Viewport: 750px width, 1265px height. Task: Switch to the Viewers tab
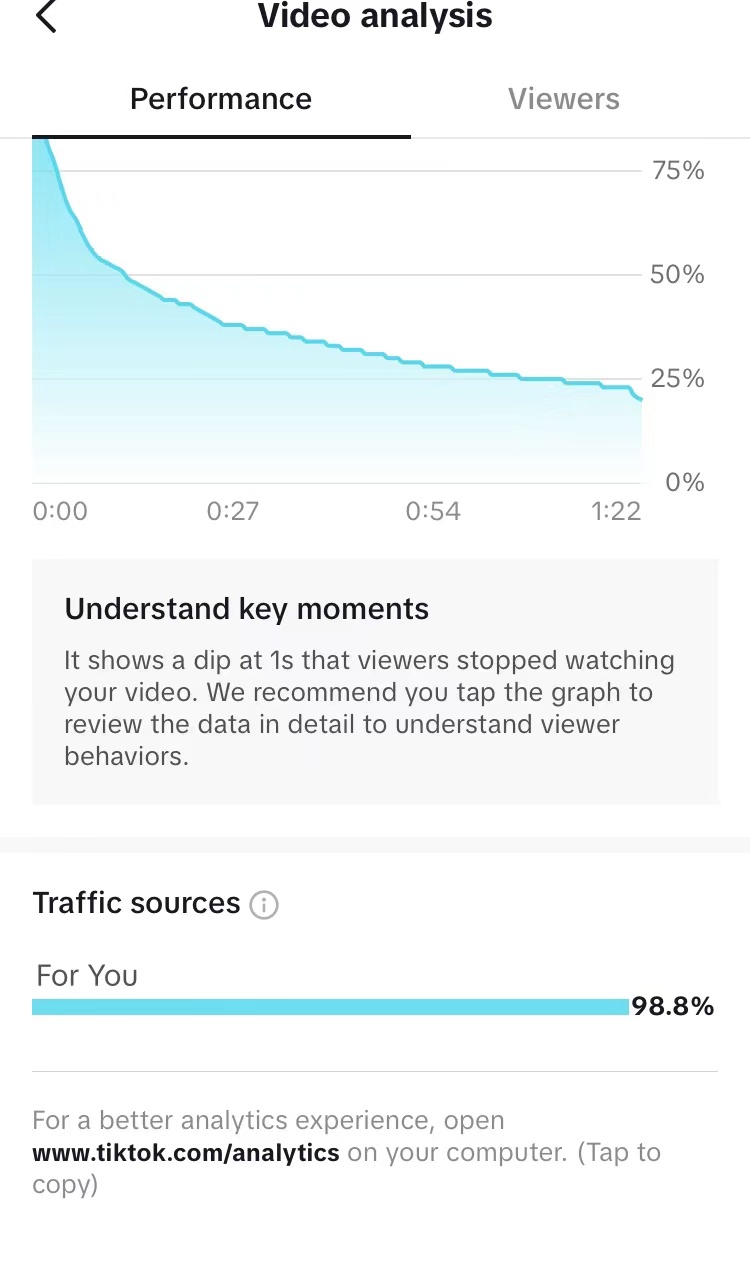(x=563, y=99)
